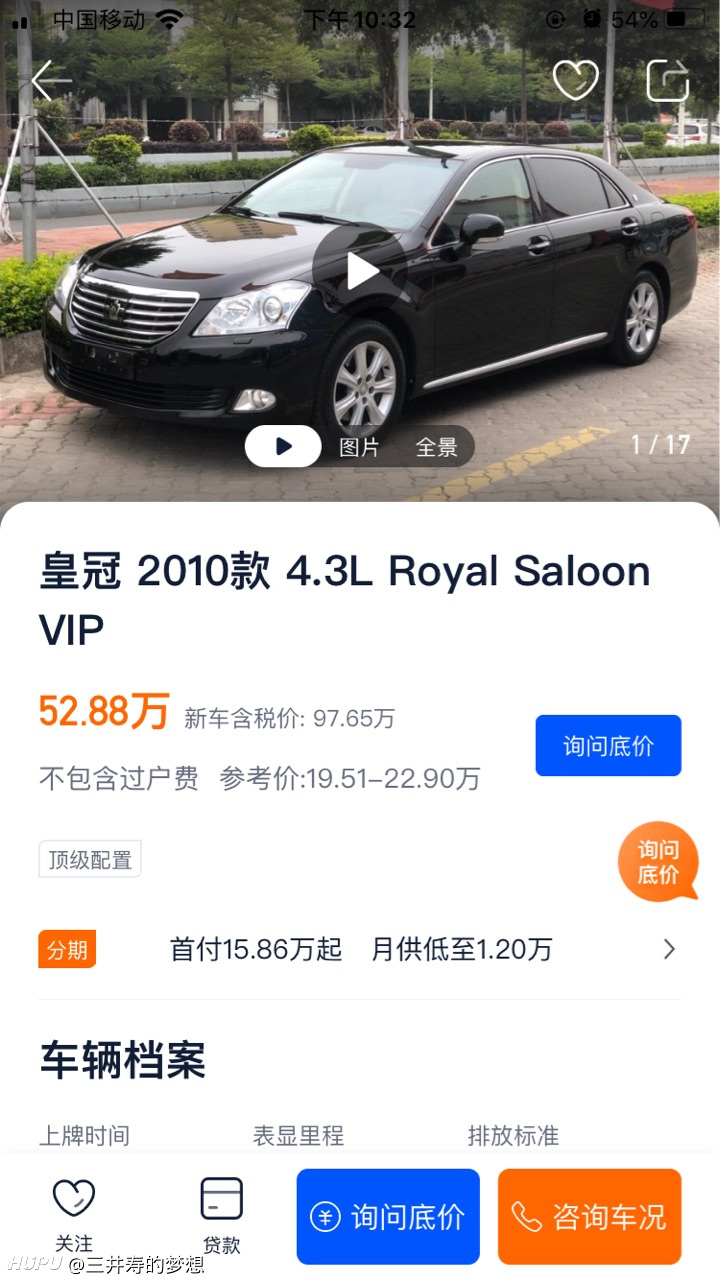Switch to the 全景 panorama tab
The width and height of the screenshot is (720, 1280).
pyautogui.click(x=437, y=447)
